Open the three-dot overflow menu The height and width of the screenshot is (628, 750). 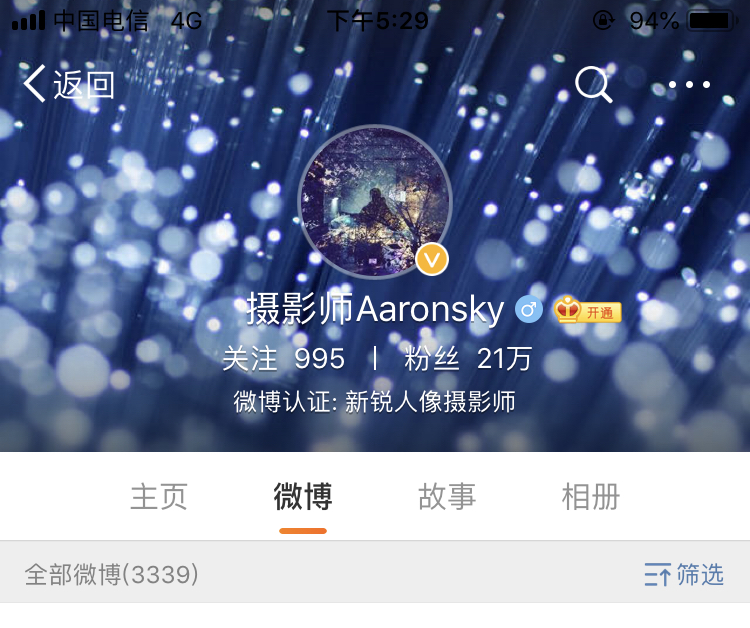689,85
